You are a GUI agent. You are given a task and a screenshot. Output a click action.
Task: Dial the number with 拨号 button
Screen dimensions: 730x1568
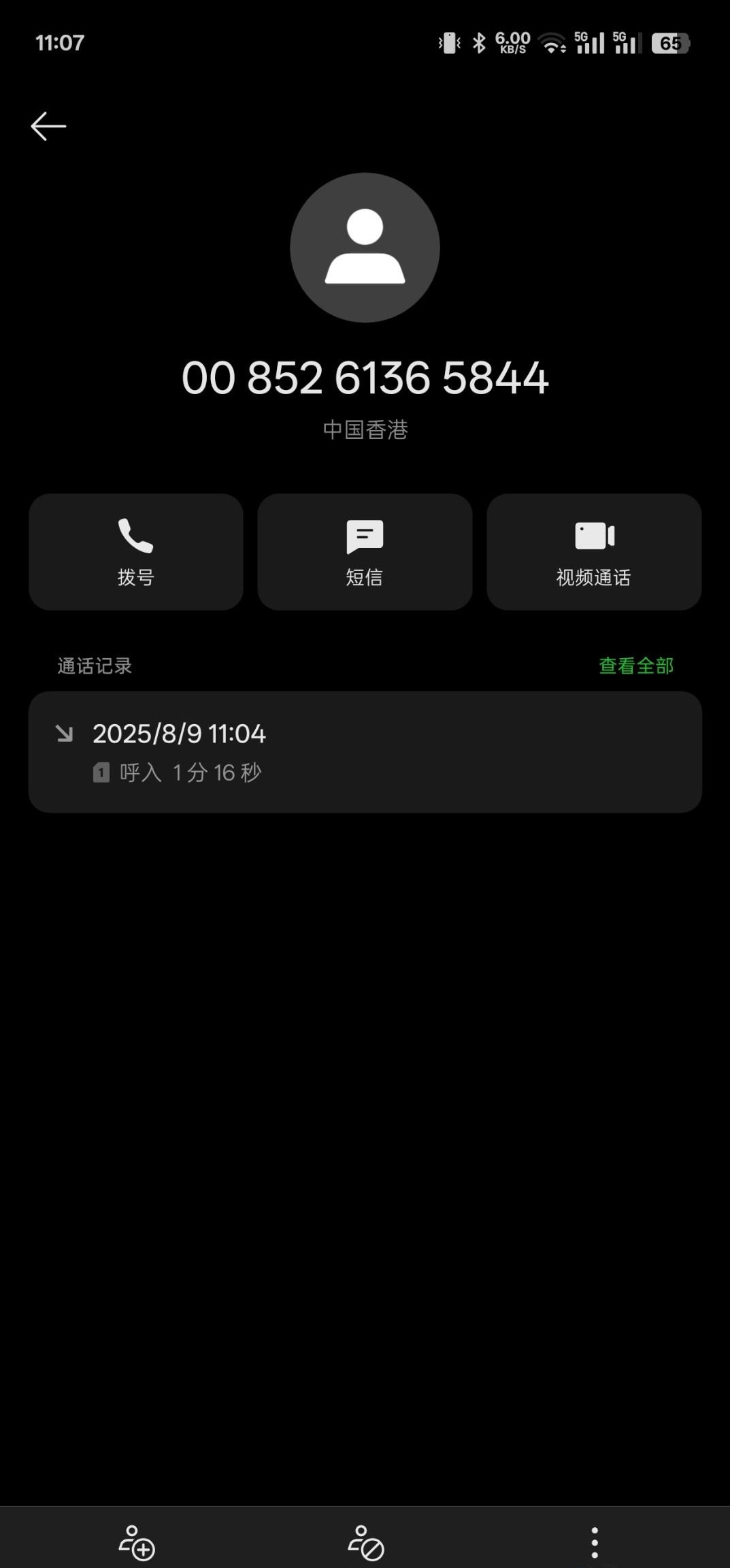click(136, 552)
